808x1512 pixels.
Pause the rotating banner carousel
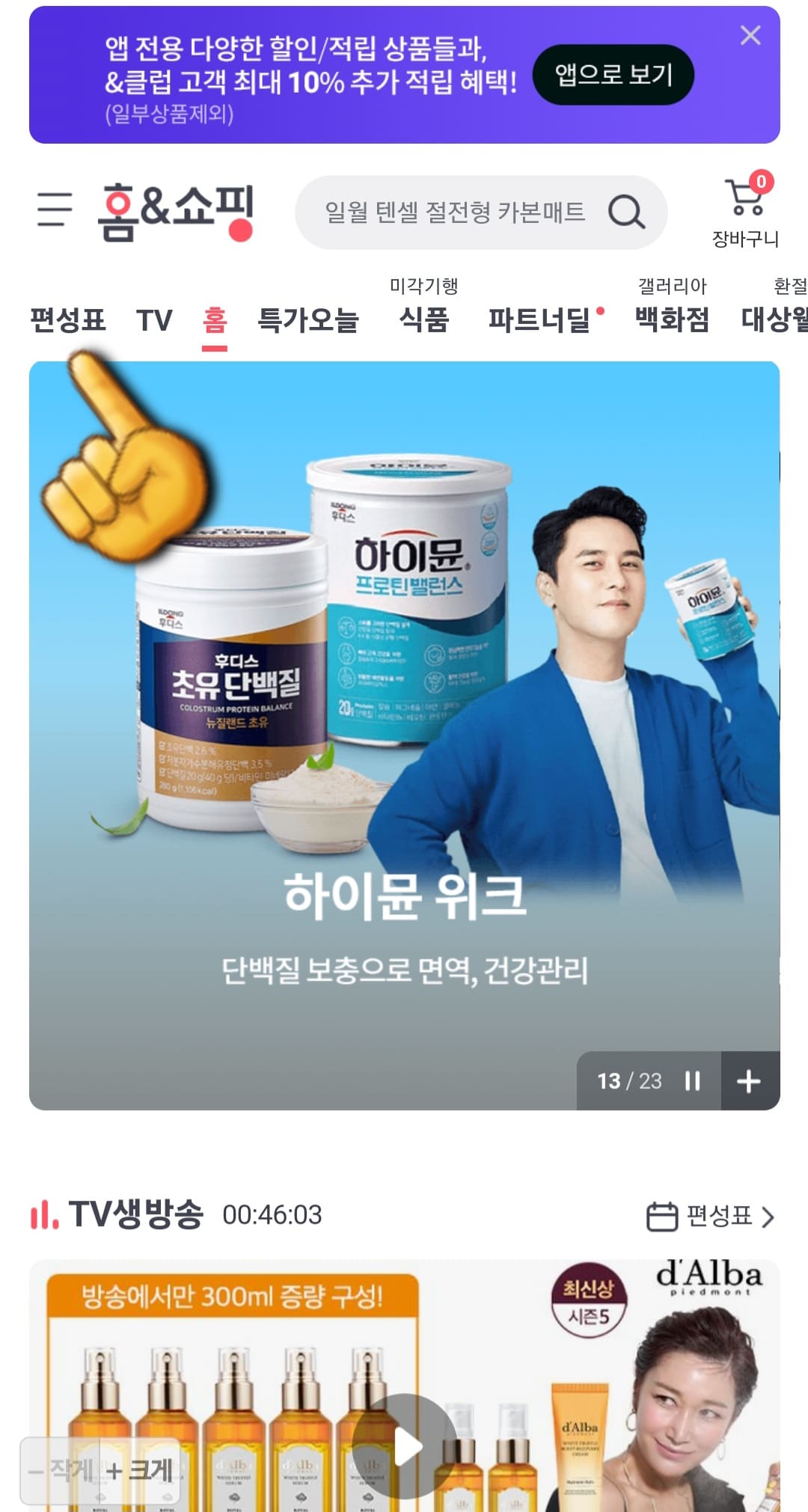coord(692,1082)
